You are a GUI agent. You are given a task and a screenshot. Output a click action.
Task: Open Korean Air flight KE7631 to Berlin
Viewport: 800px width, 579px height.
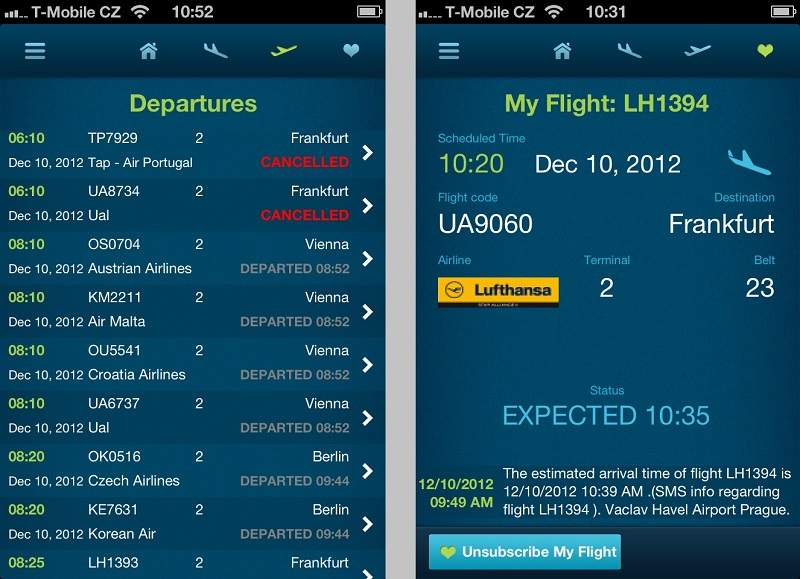coord(192,522)
